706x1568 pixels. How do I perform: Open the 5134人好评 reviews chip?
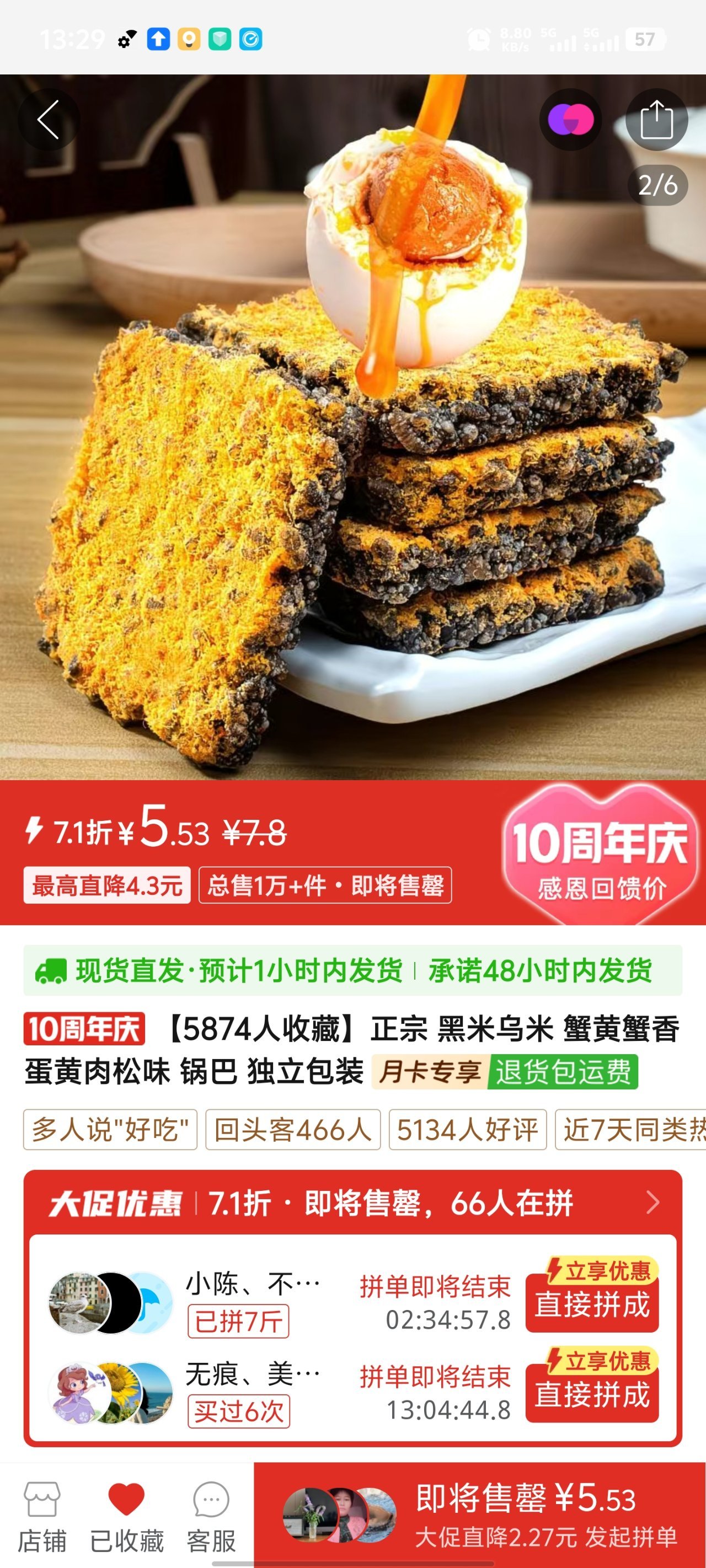pos(467,1130)
